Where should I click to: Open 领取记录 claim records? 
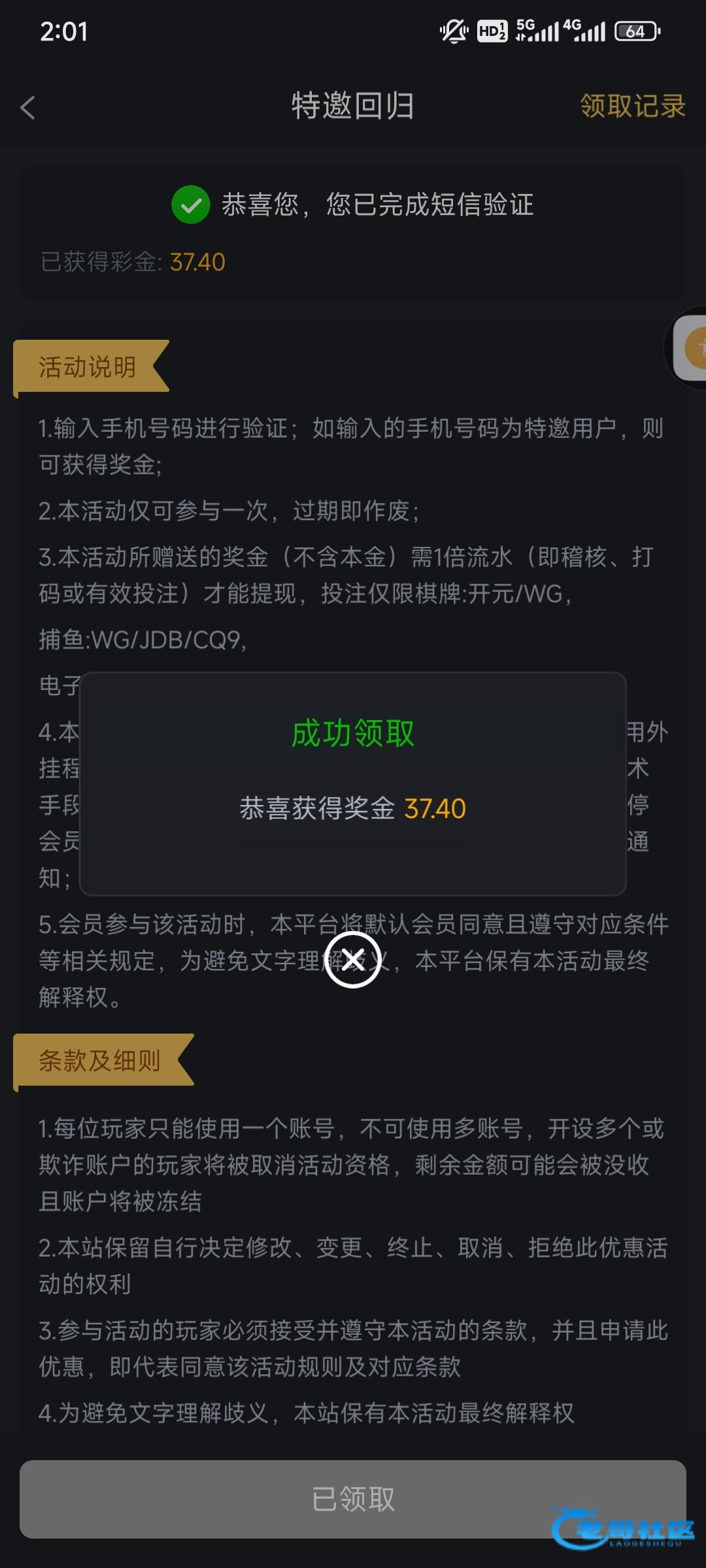coord(632,106)
